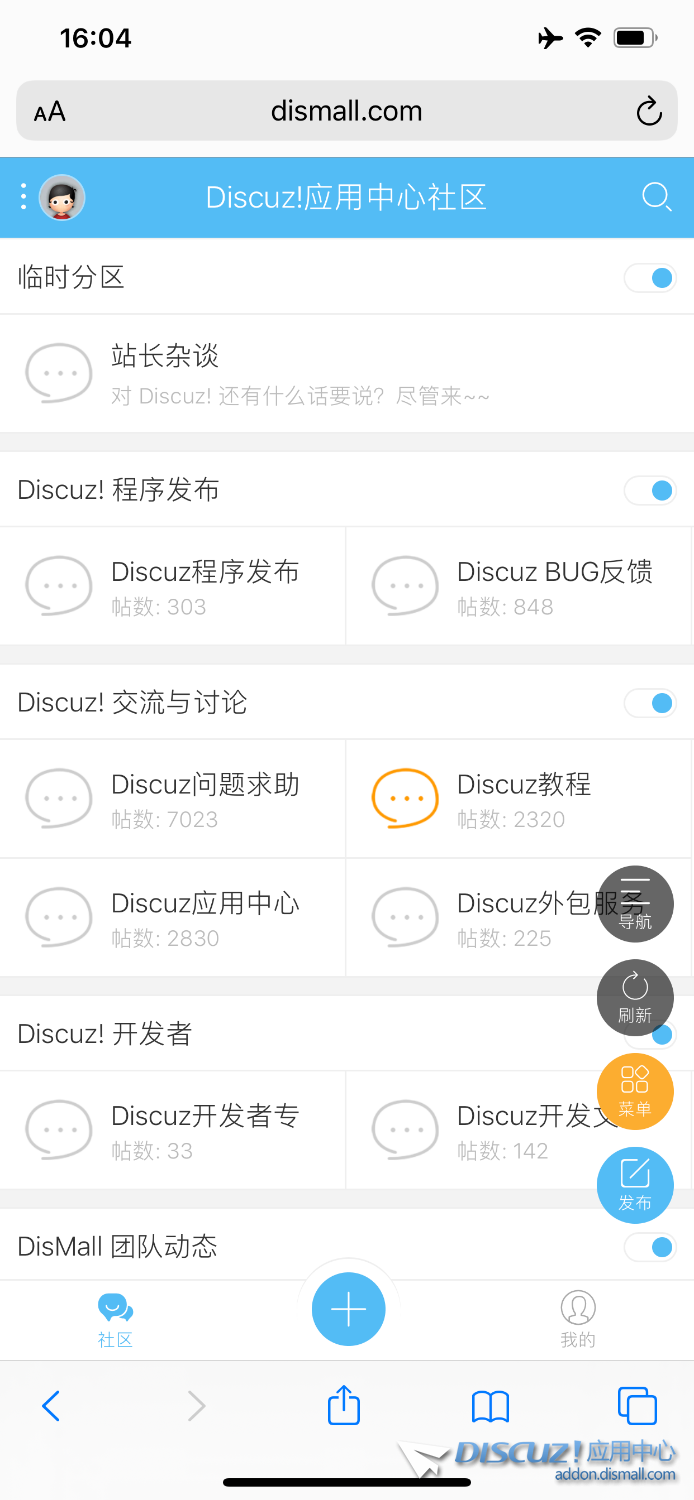This screenshot has height=1500, width=694.
Task: Open the user avatar menu
Action: point(62,197)
